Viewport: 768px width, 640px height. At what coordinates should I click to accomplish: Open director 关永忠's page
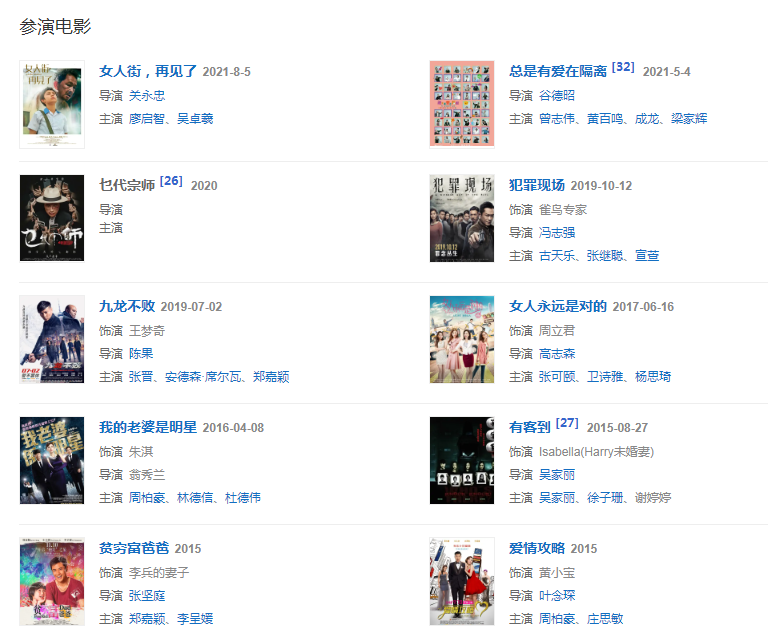147,95
